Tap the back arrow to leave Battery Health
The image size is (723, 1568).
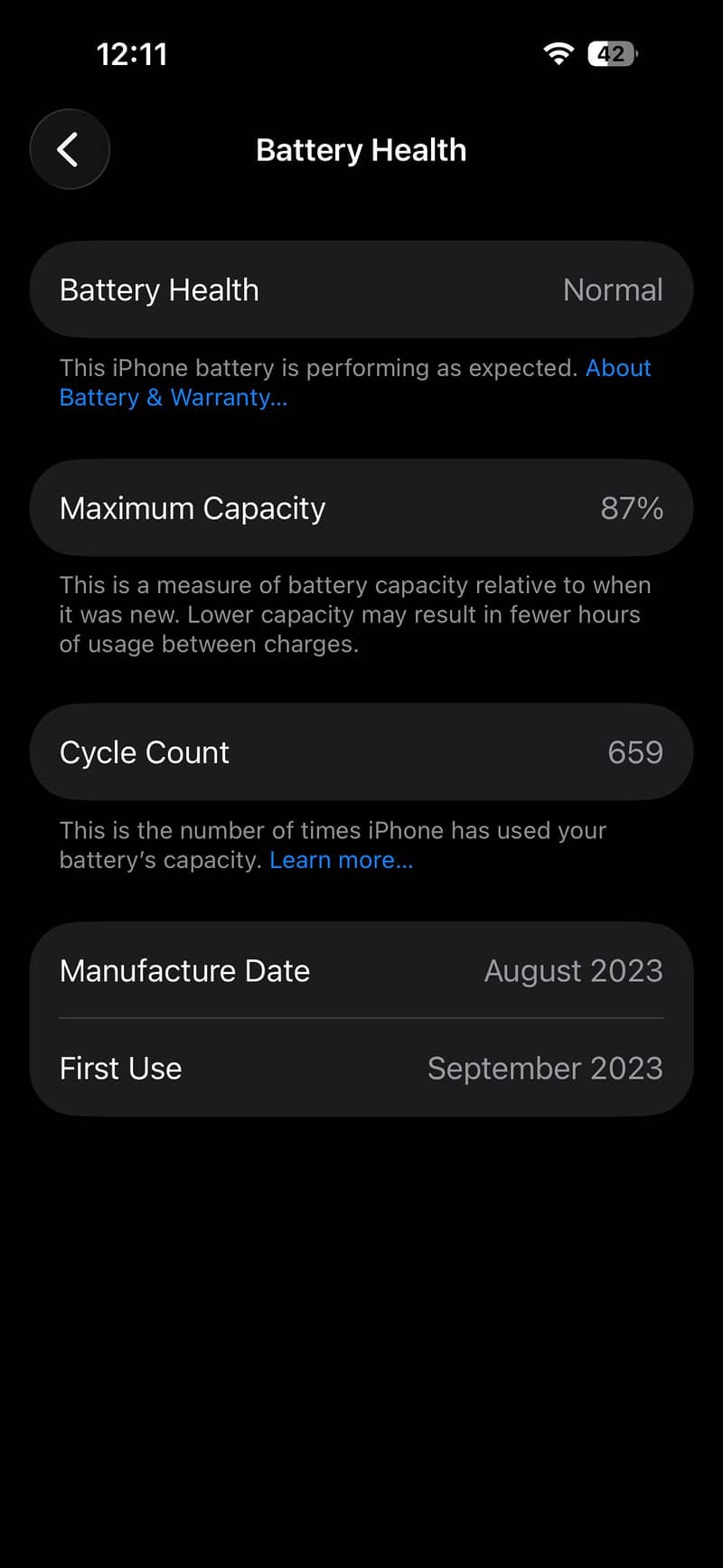tap(70, 149)
